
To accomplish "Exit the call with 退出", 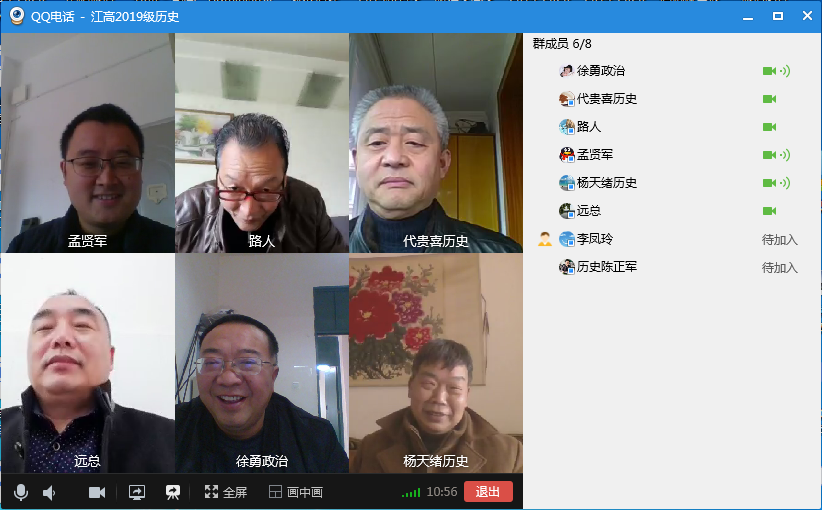I will (488, 491).
